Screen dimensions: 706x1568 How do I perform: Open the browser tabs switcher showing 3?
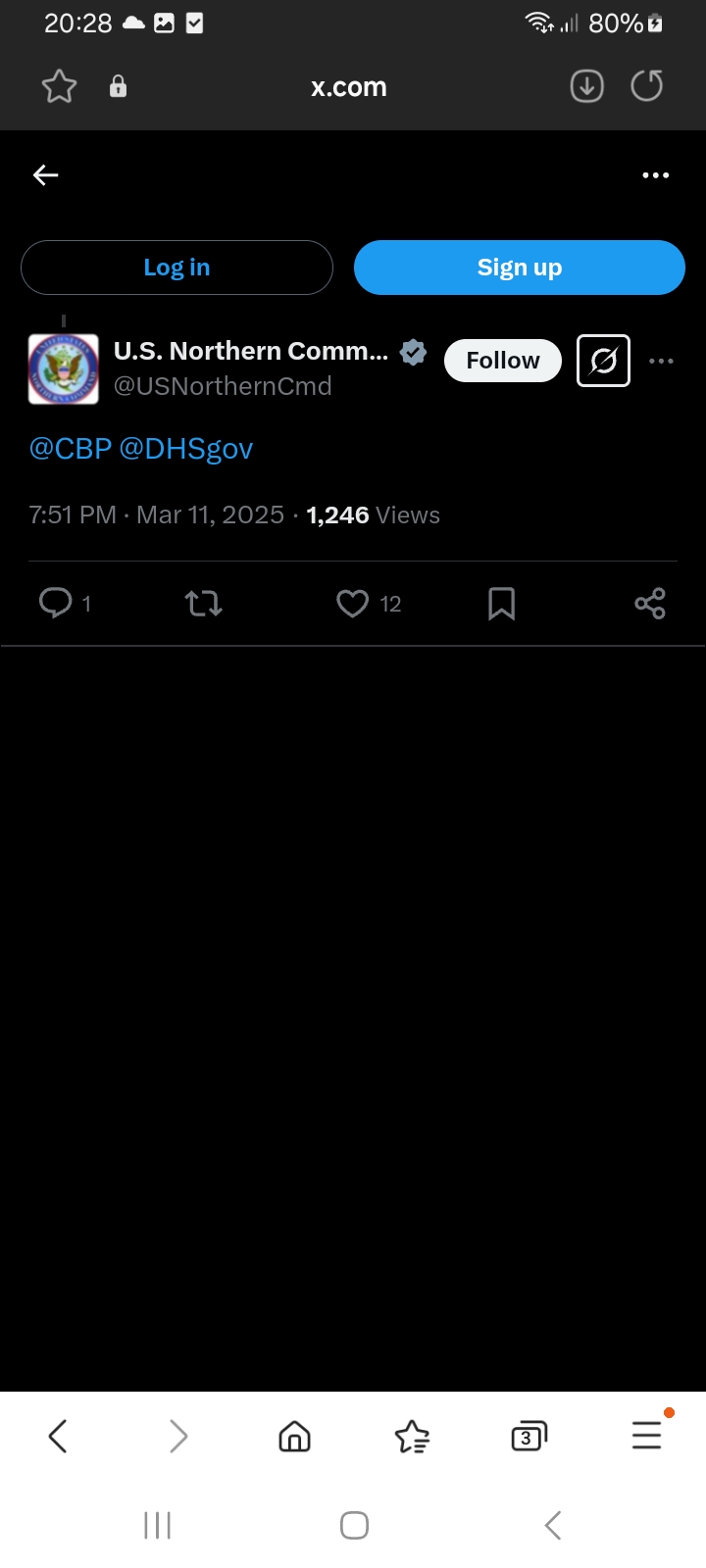click(529, 1437)
